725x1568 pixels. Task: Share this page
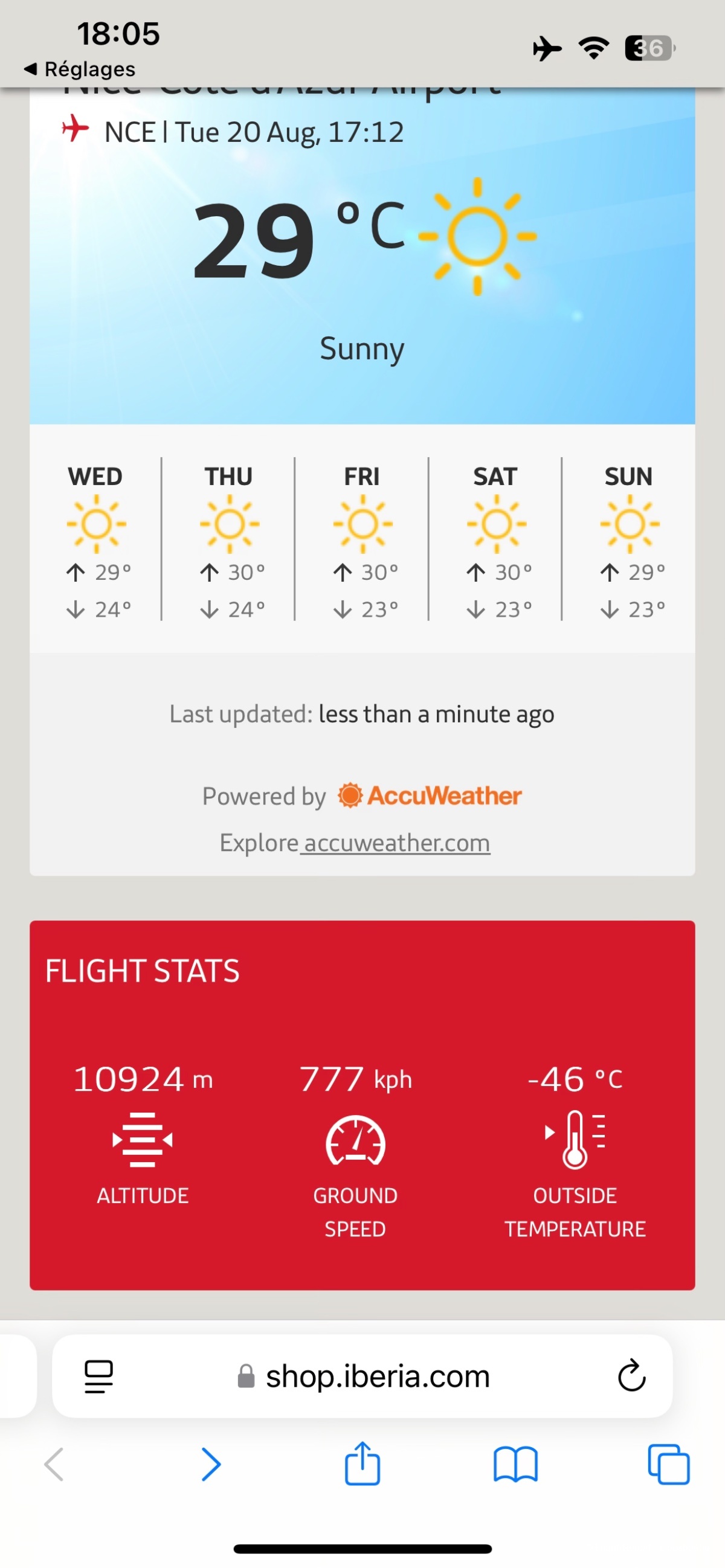pos(362,1464)
